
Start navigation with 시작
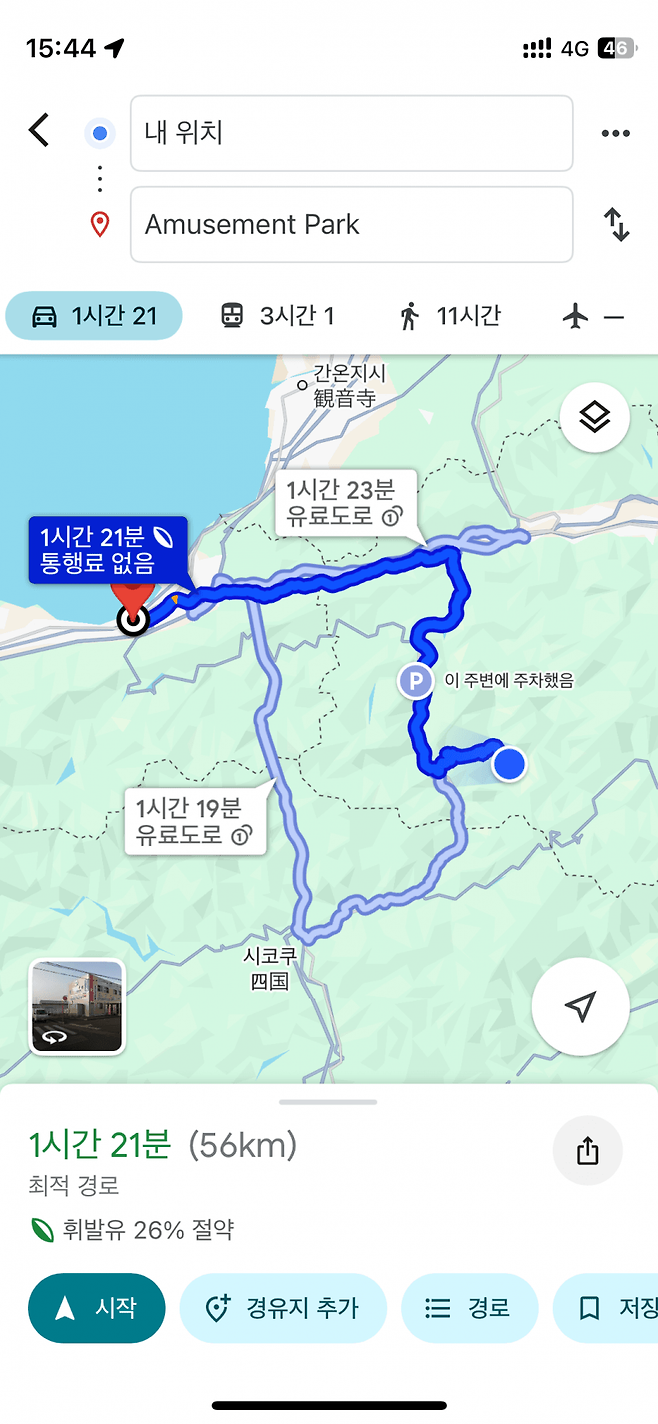click(97, 1308)
